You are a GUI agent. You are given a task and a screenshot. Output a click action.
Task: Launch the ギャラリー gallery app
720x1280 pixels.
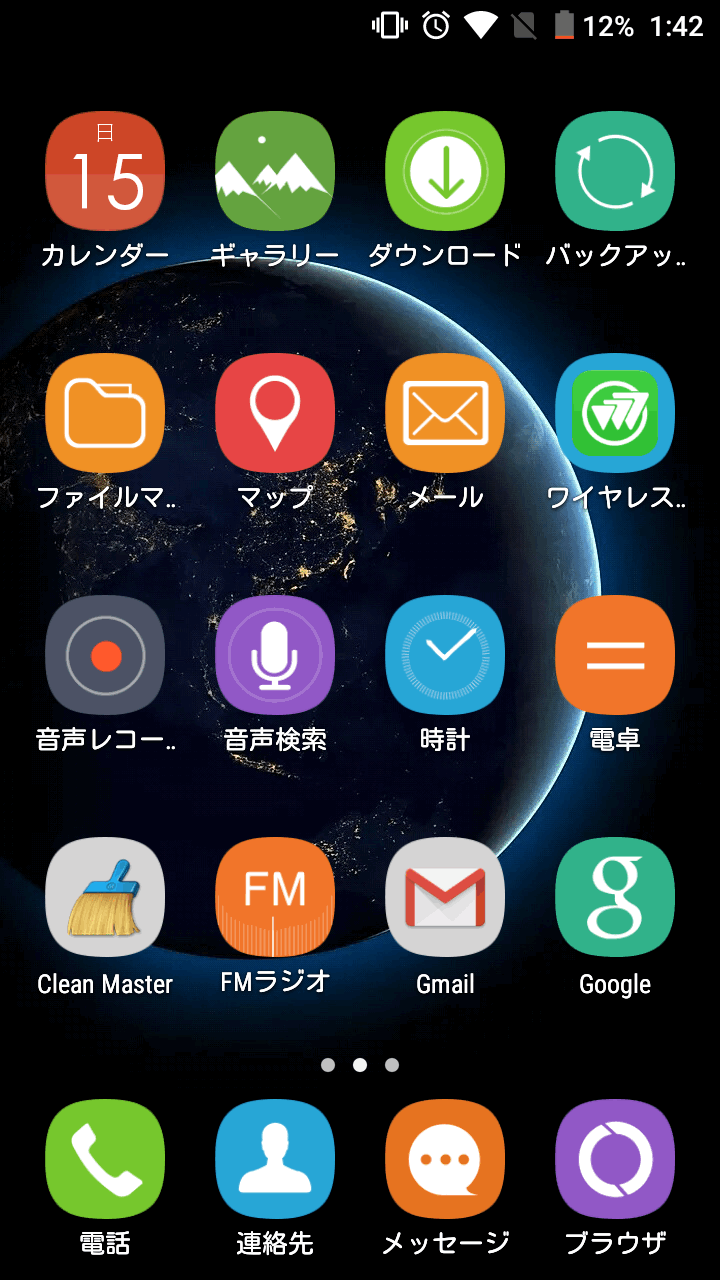coord(275,171)
